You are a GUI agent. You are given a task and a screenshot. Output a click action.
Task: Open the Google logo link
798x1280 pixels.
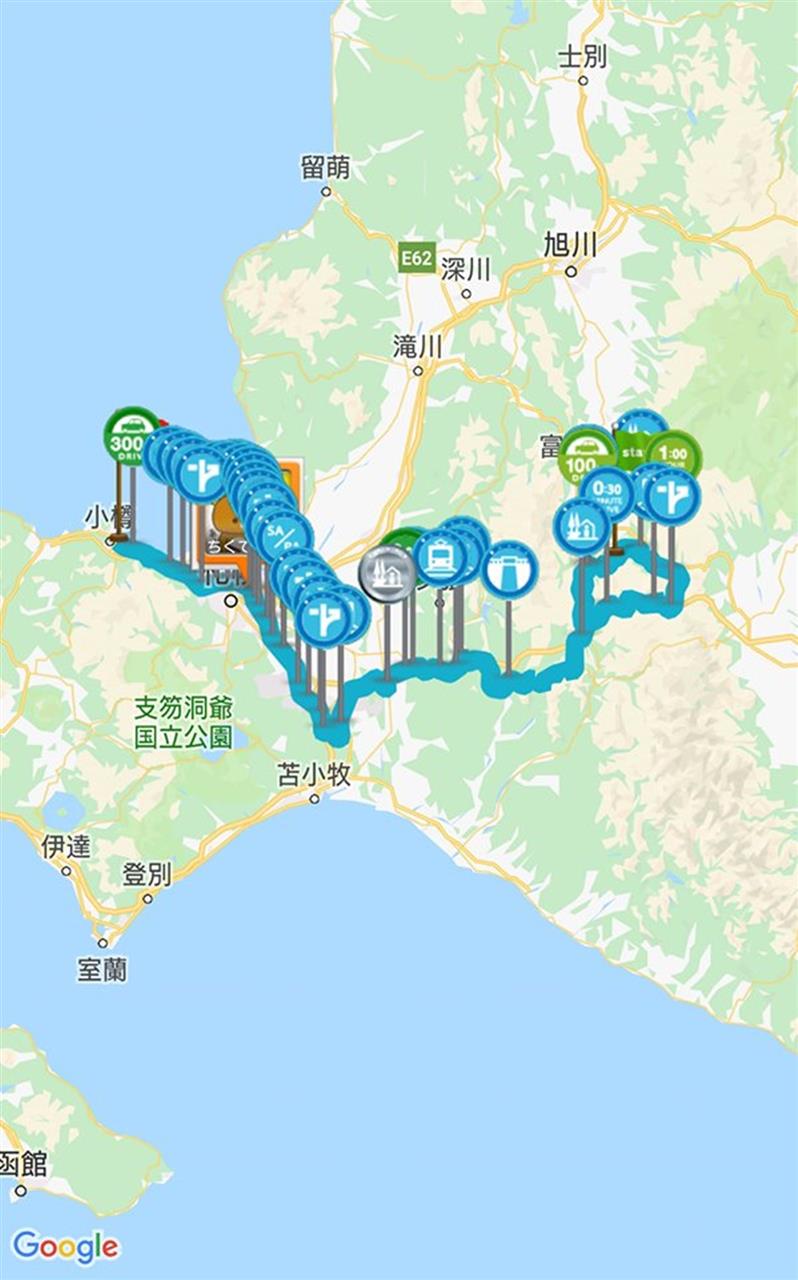tap(66, 1246)
